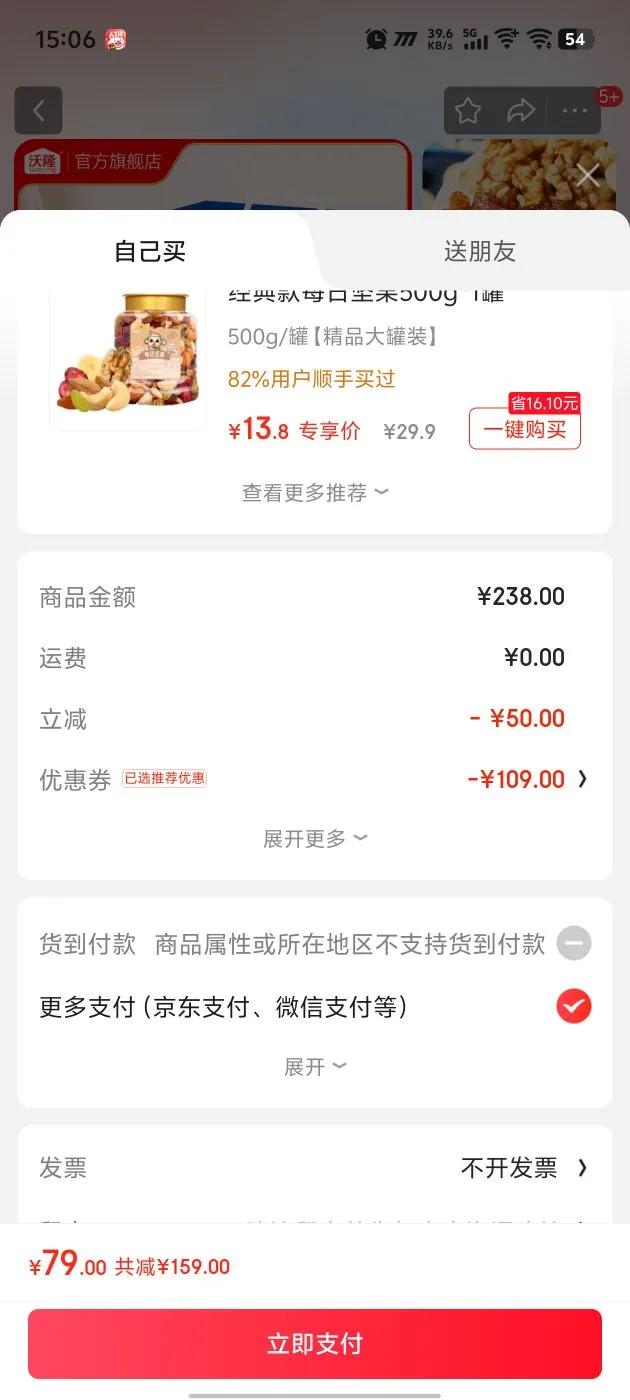Tap 一键购买 for the nuts jar
The height and width of the screenshot is (1400, 630).
(x=525, y=430)
